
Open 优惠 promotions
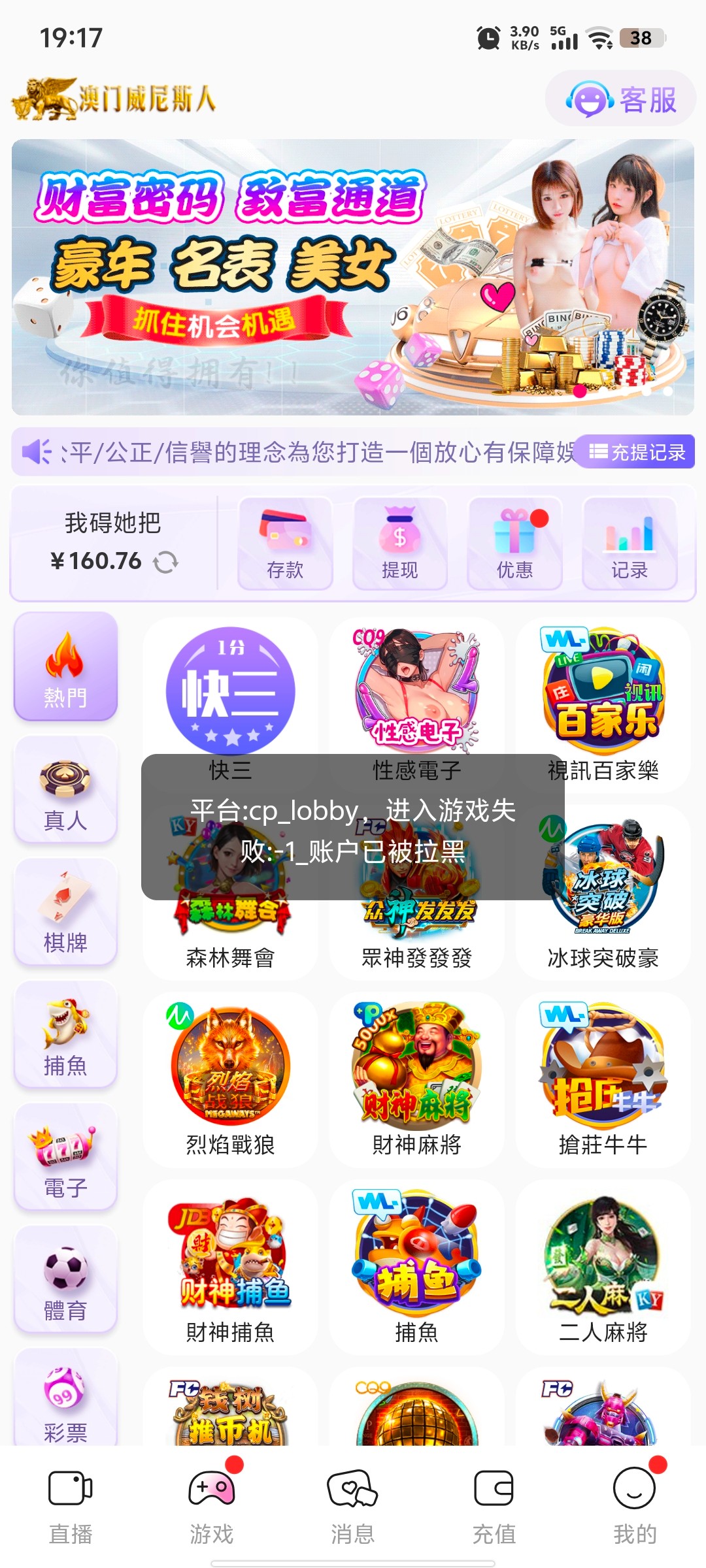pos(514,544)
